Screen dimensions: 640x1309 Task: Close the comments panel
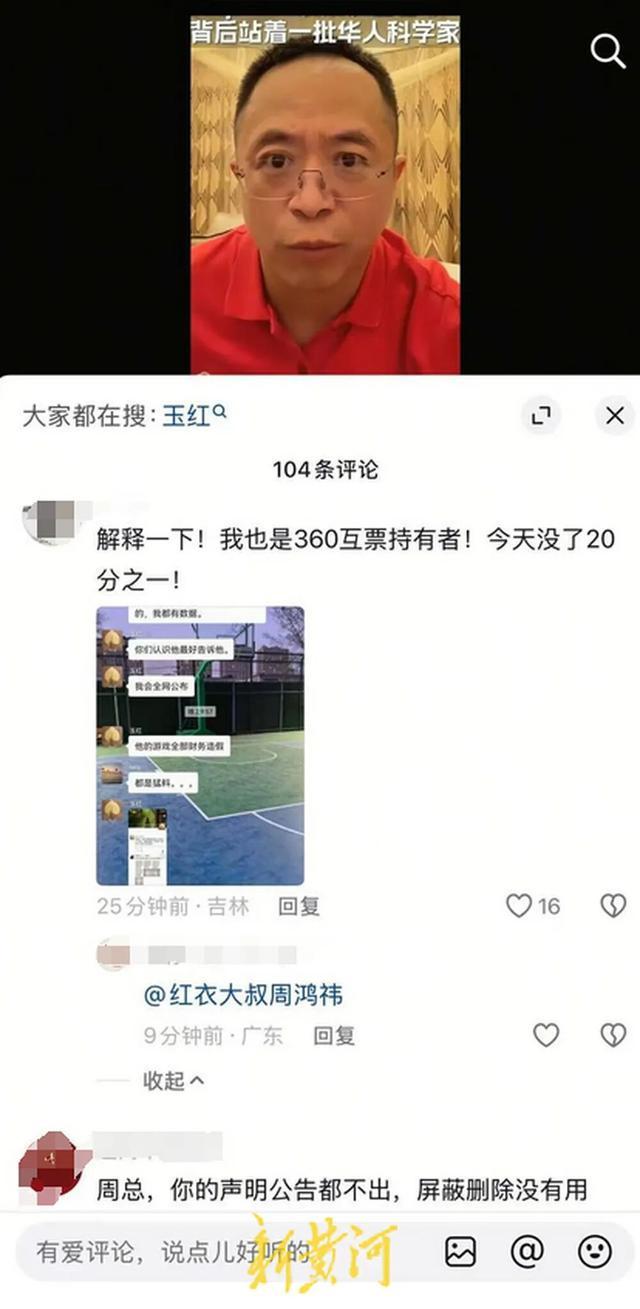[x=614, y=415]
